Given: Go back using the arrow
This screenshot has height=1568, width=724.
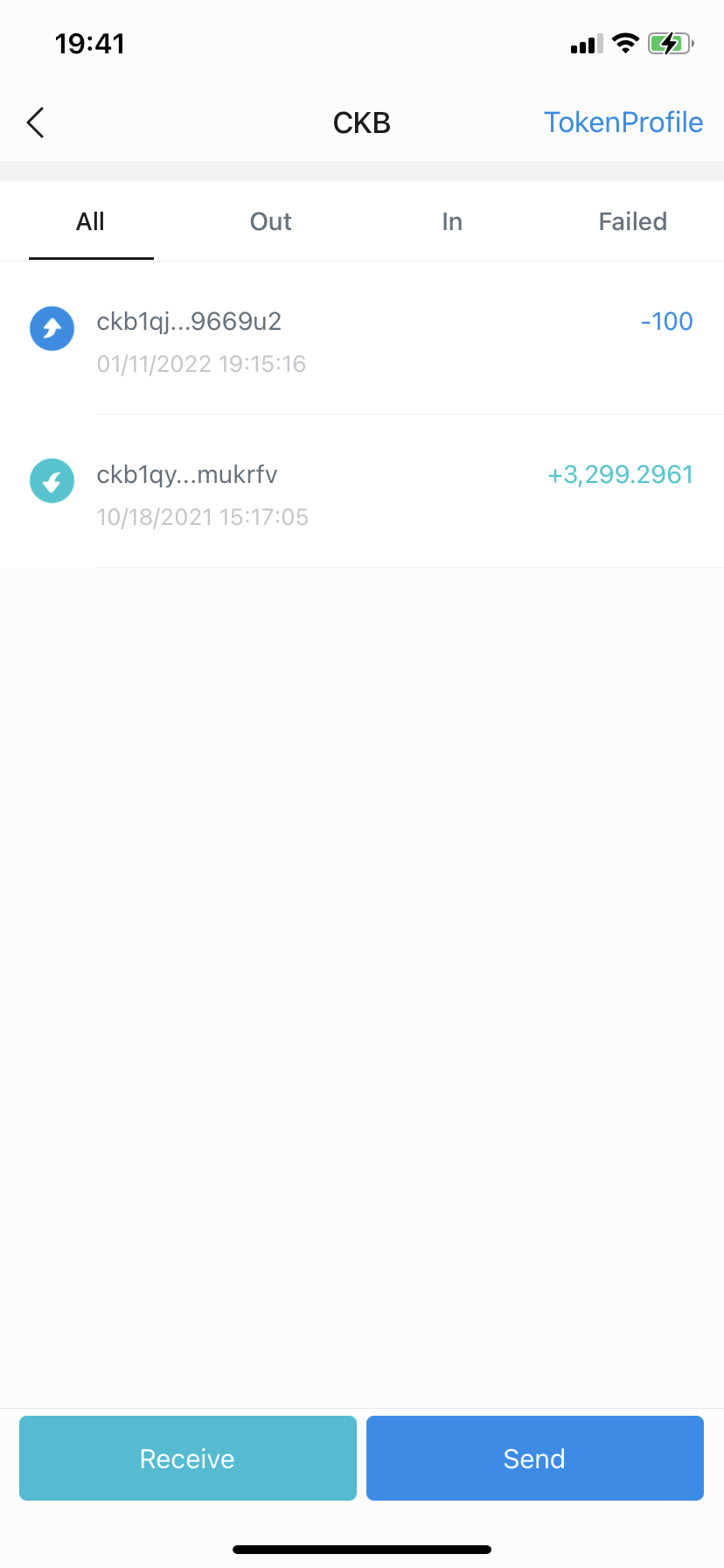Looking at the screenshot, I should tap(36, 123).
